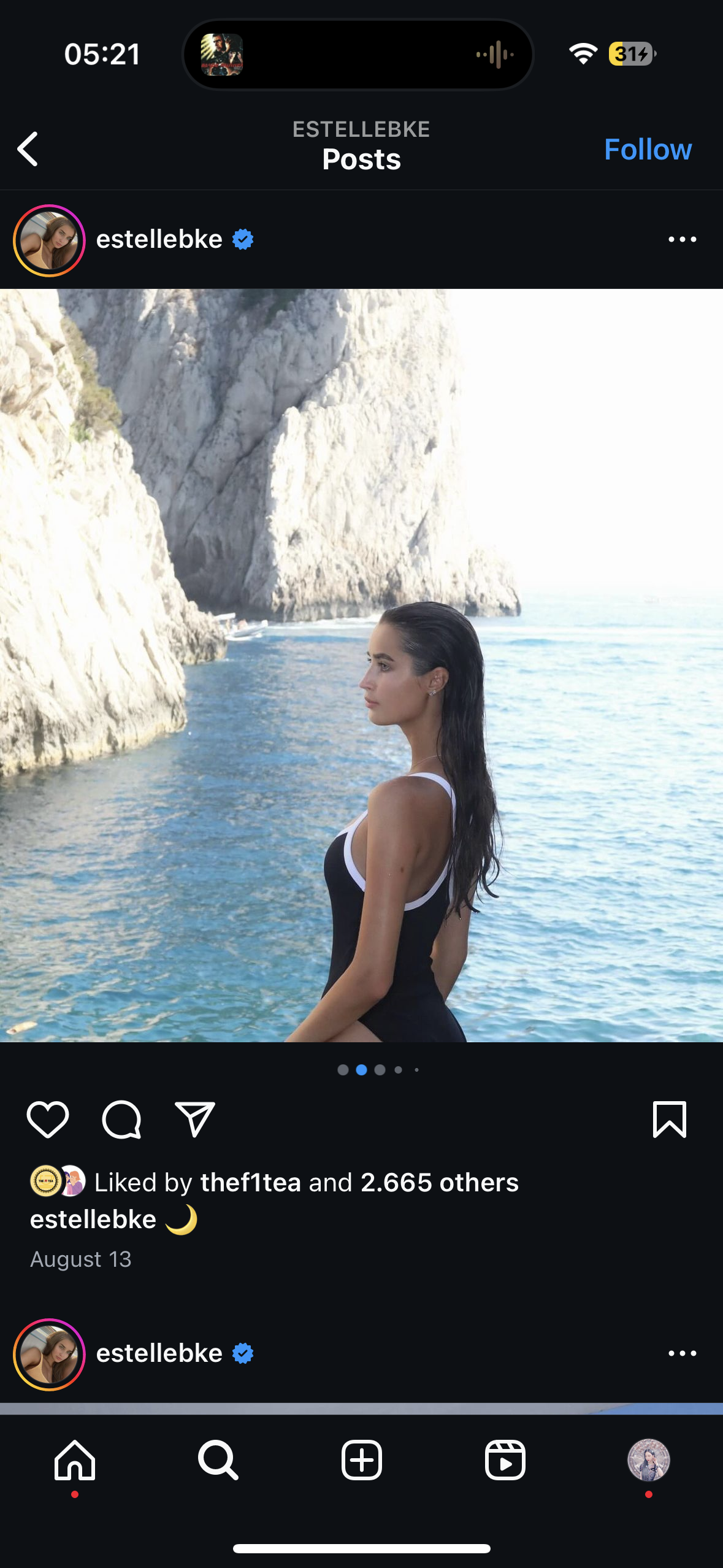The width and height of the screenshot is (723, 1568).
Task: Bookmark the August 13 post
Action: (669, 1120)
